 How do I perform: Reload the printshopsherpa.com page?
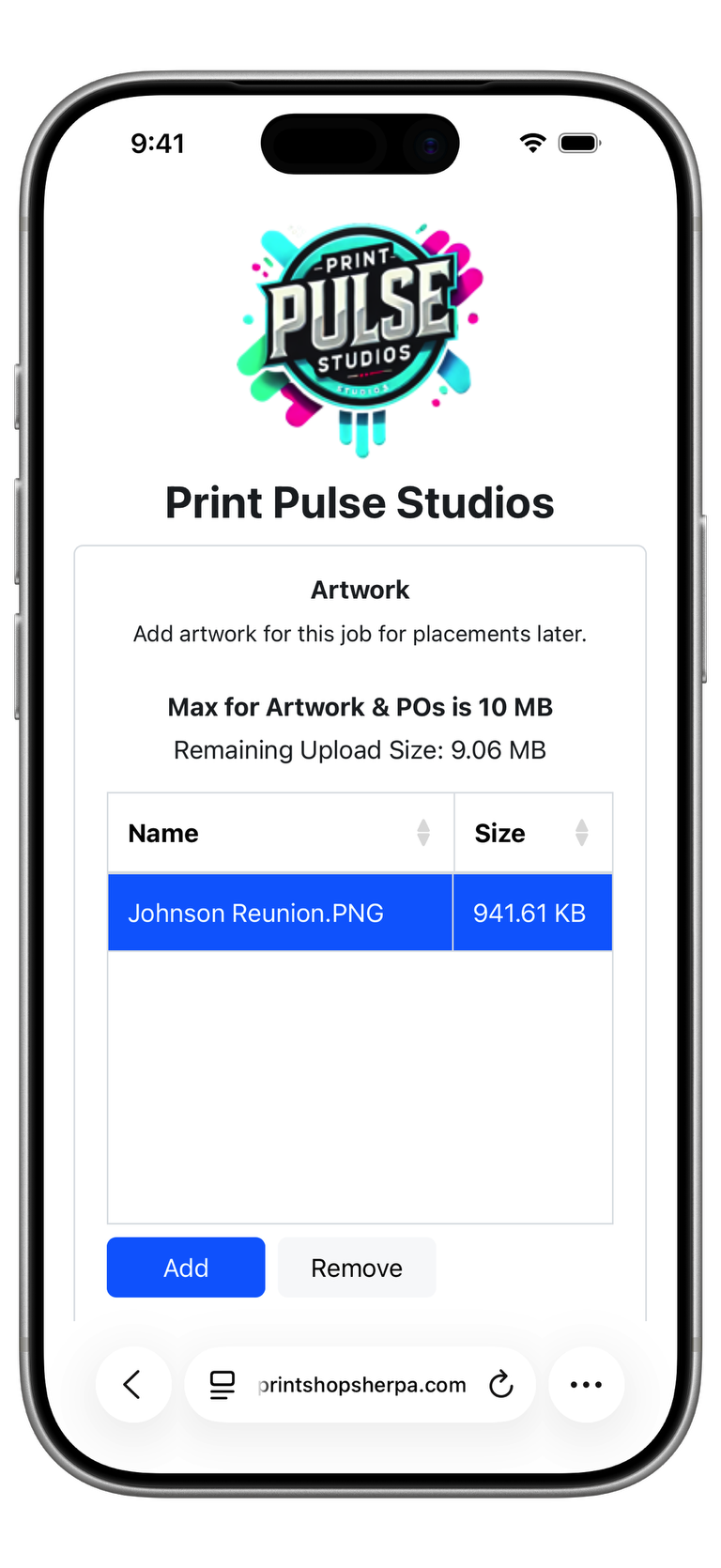[x=501, y=1384]
